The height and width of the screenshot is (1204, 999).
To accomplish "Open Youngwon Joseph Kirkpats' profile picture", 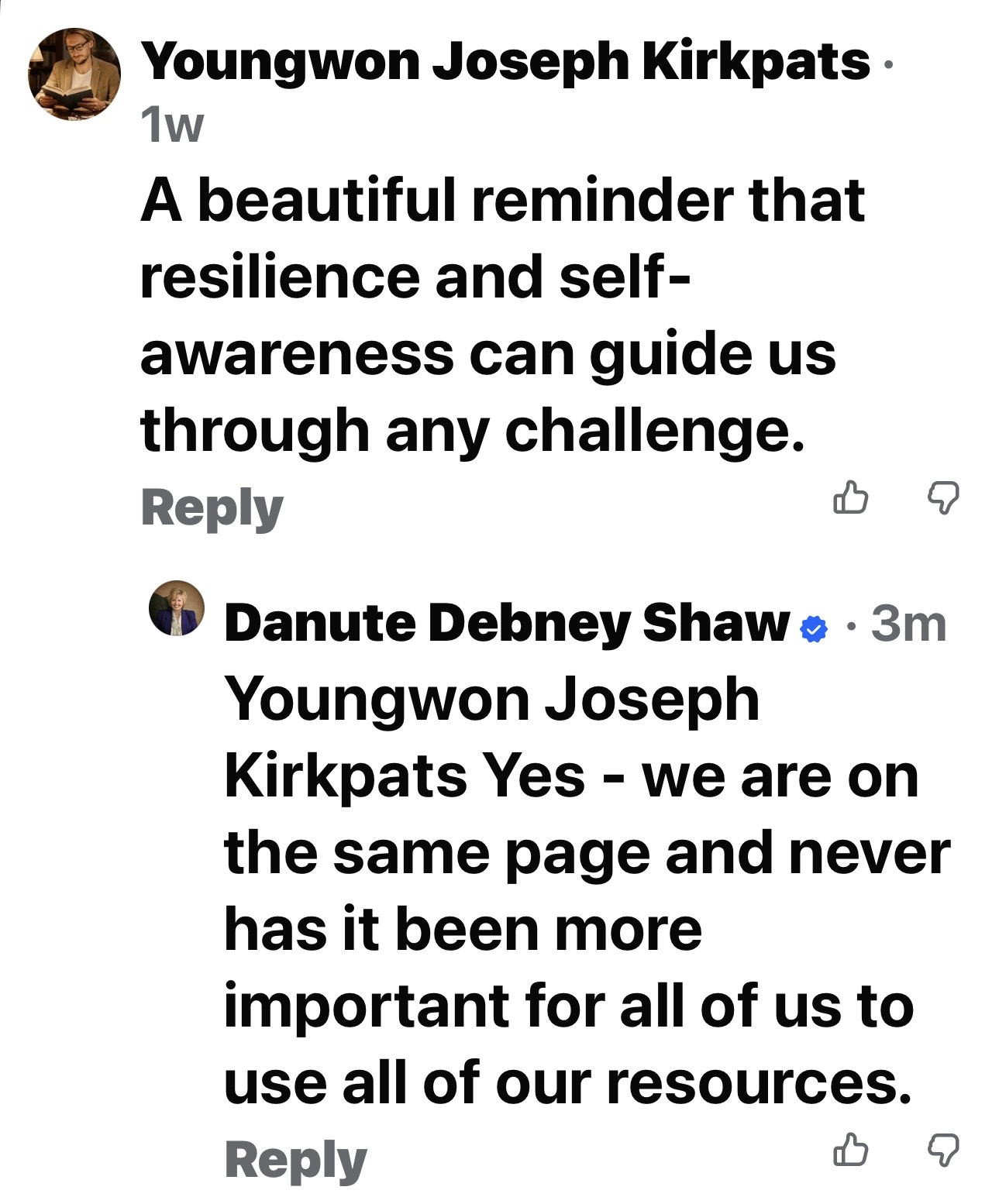I will pyautogui.click(x=74, y=74).
